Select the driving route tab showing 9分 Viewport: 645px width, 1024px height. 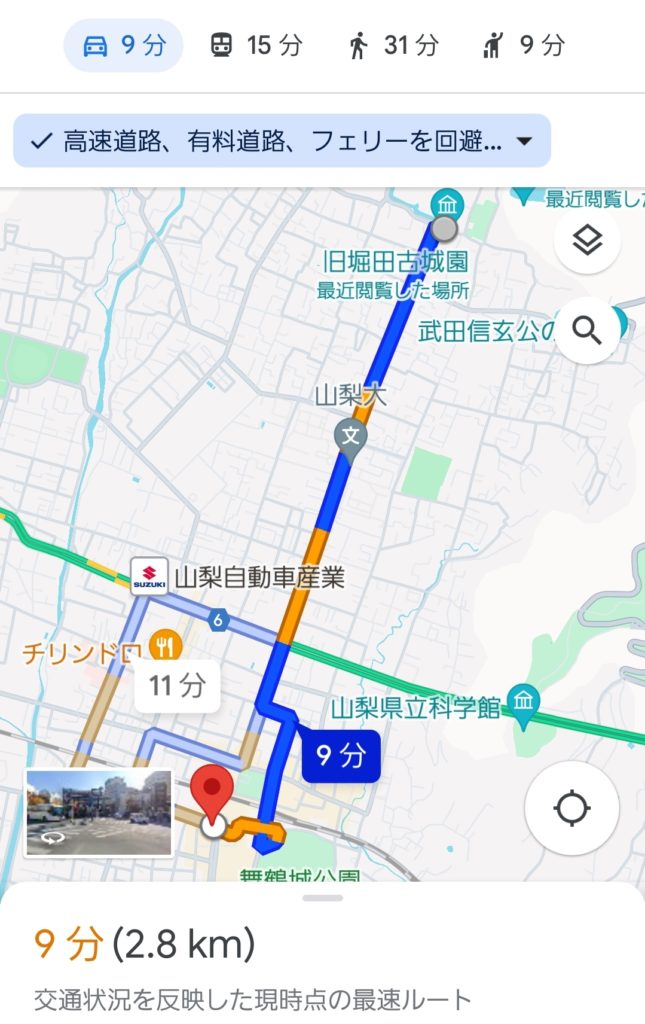click(x=123, y=46)
